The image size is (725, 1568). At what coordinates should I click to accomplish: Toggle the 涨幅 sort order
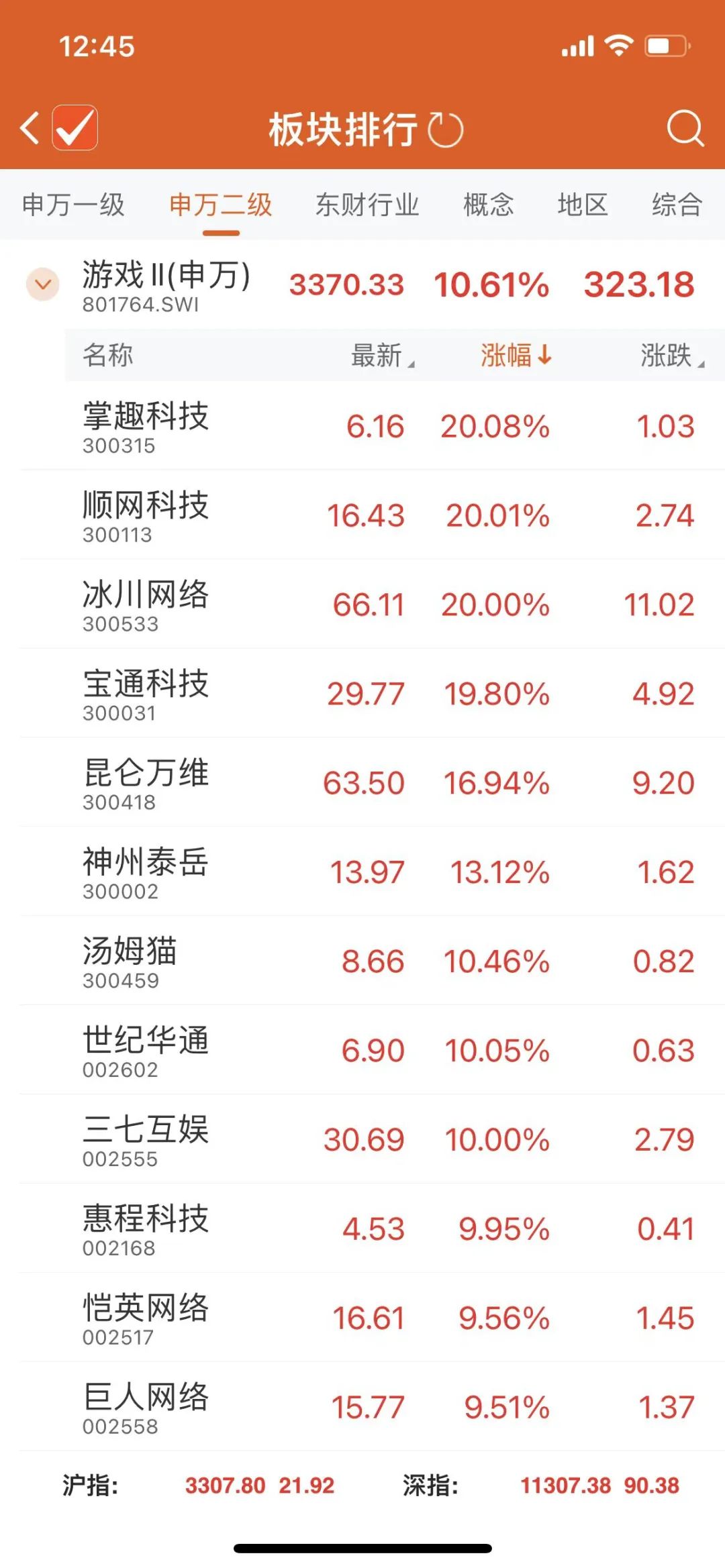pyautogui.click(x=515, y=355)
